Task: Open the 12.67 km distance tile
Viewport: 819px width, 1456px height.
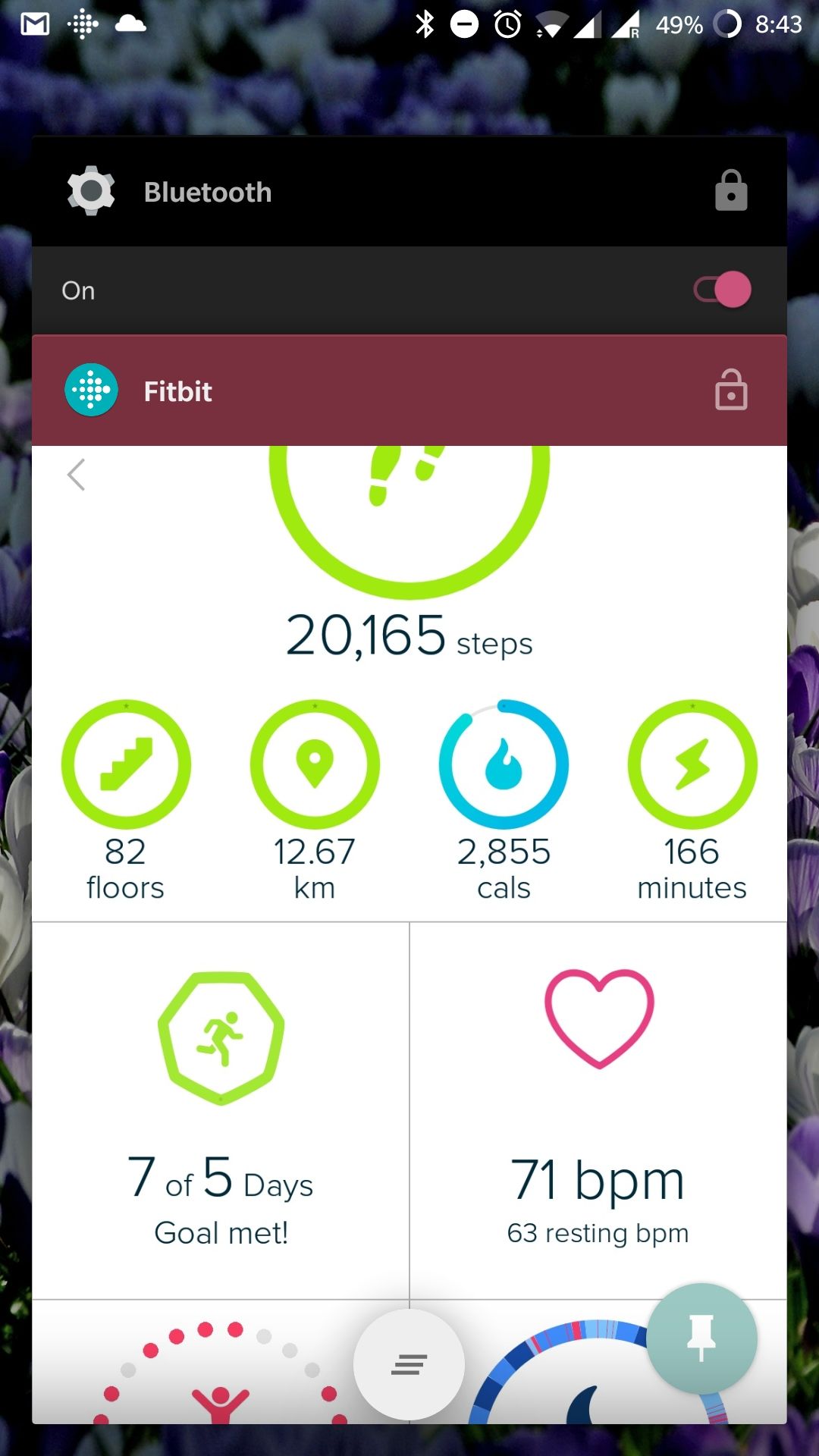Action: (315, 799)
